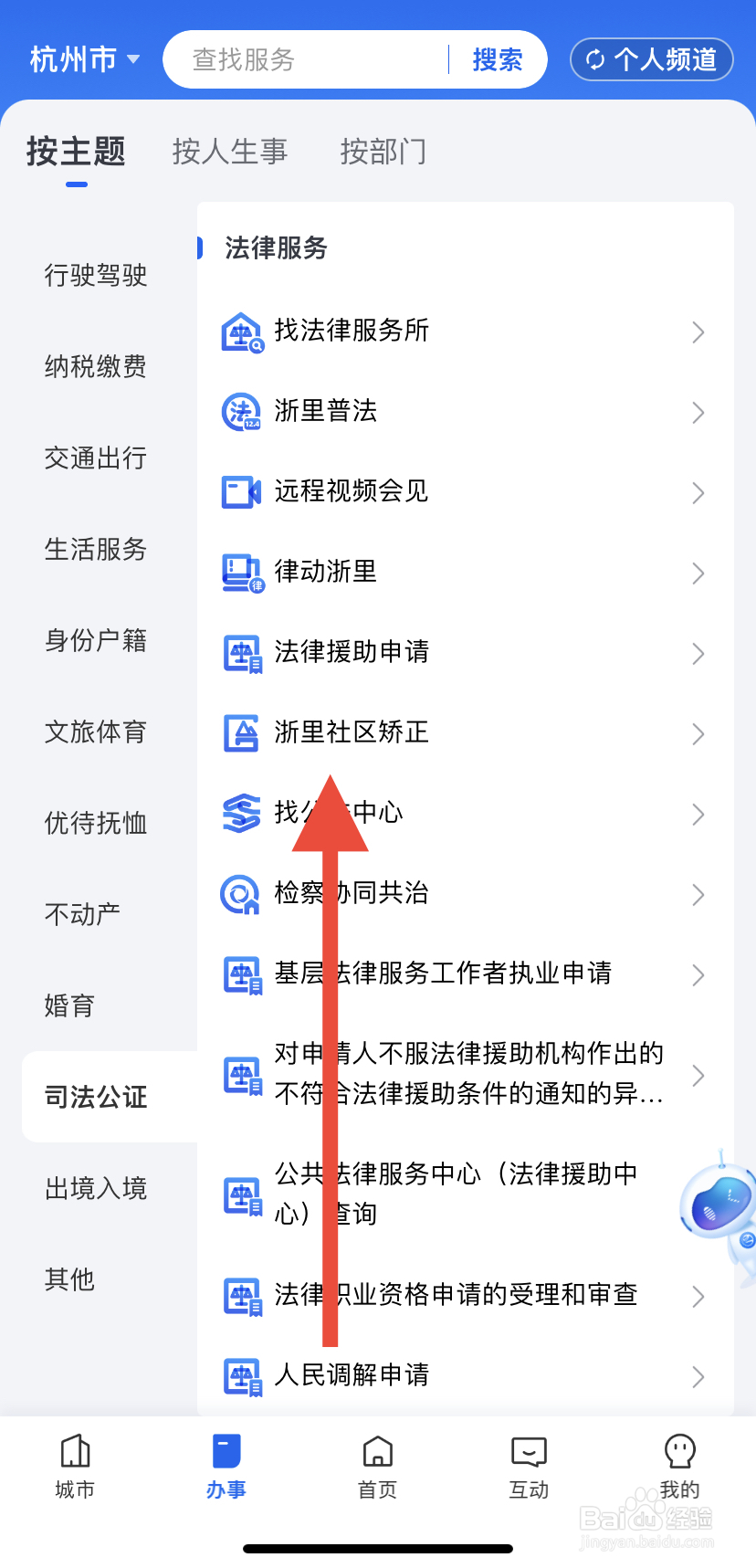The width and height of the screenshot is (756, 1568).
Task: Open 检察协同共治 magnifier icon
Action: tap(240, 894)
